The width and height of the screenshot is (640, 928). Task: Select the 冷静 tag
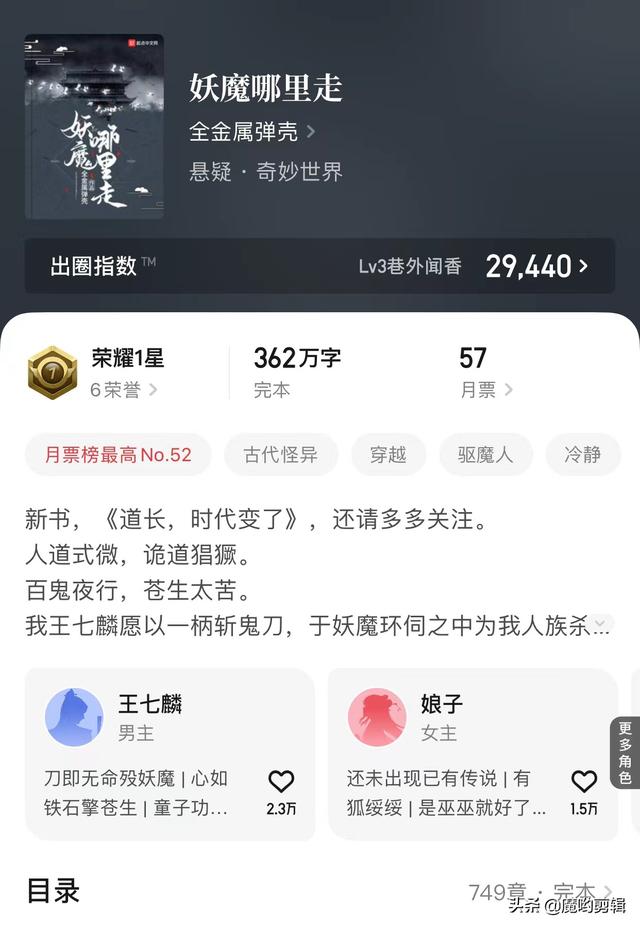[583, 455]
